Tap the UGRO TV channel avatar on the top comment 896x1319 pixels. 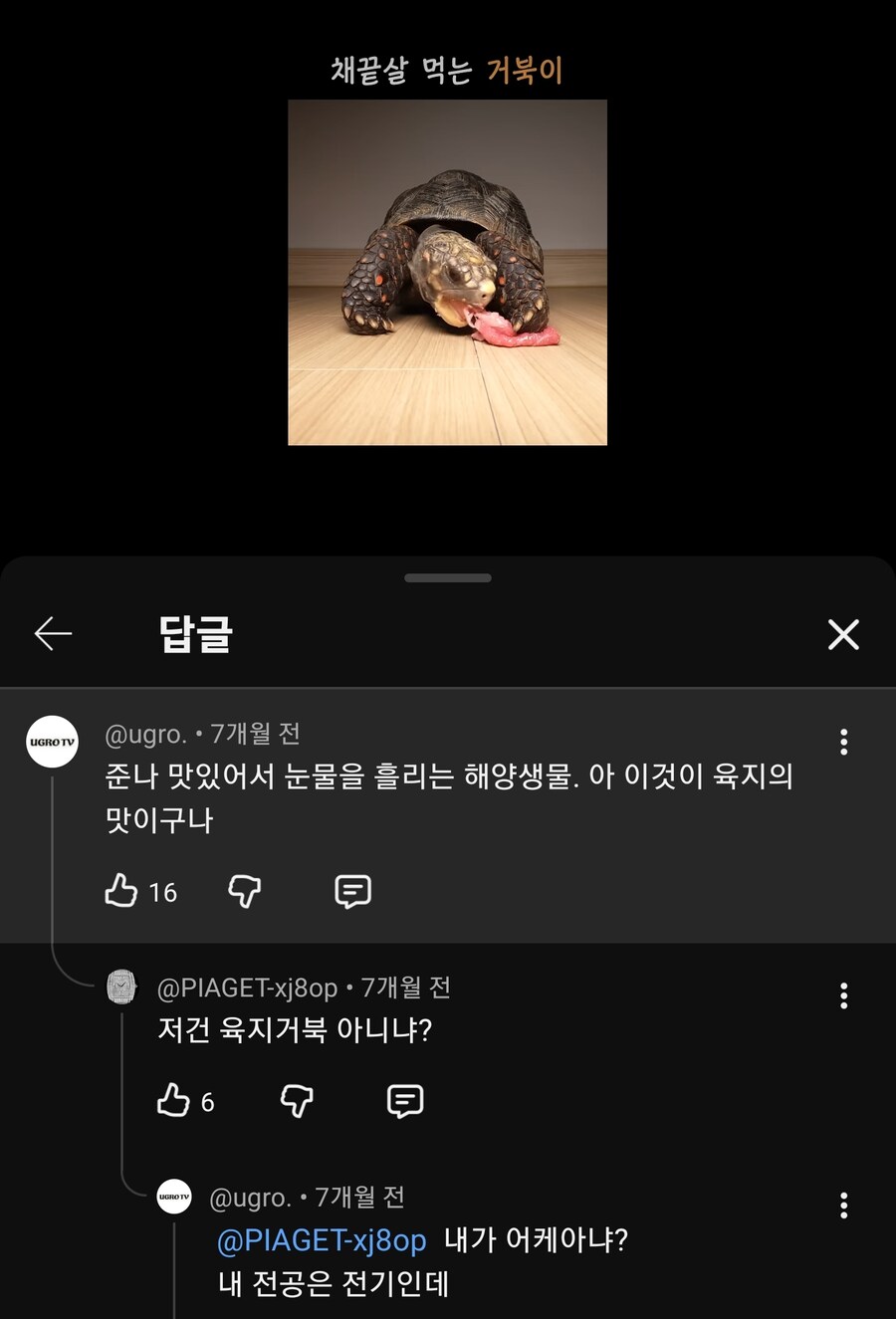click(x=52, y=741)
